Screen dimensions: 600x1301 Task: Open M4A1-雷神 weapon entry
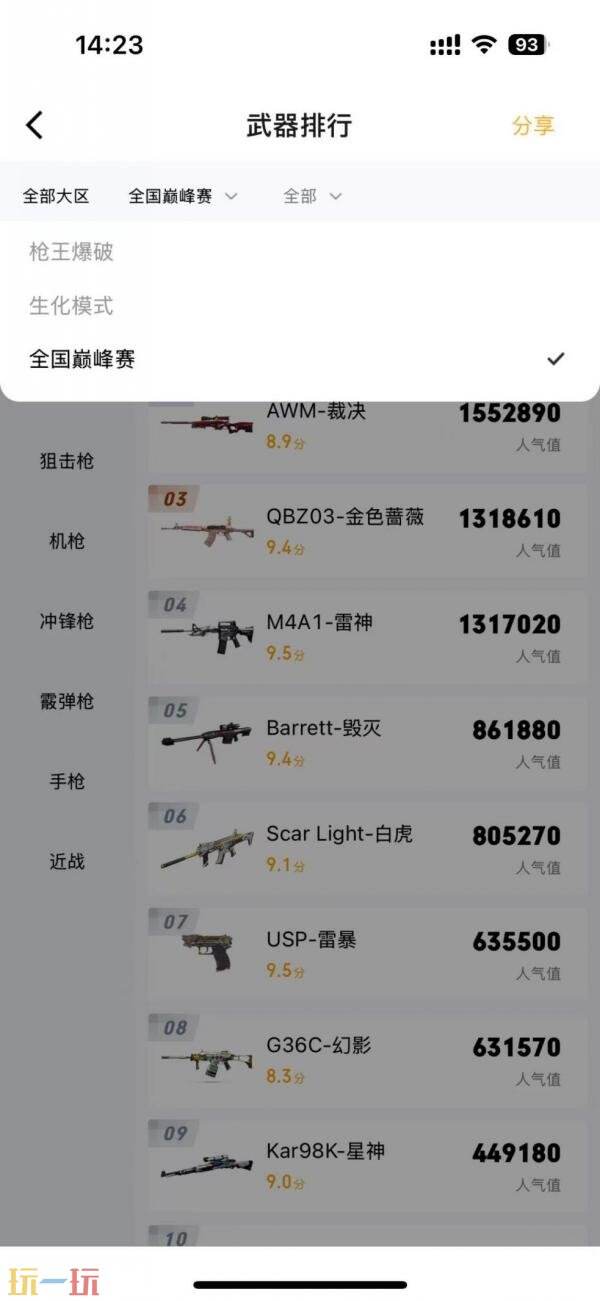[368, 636]
